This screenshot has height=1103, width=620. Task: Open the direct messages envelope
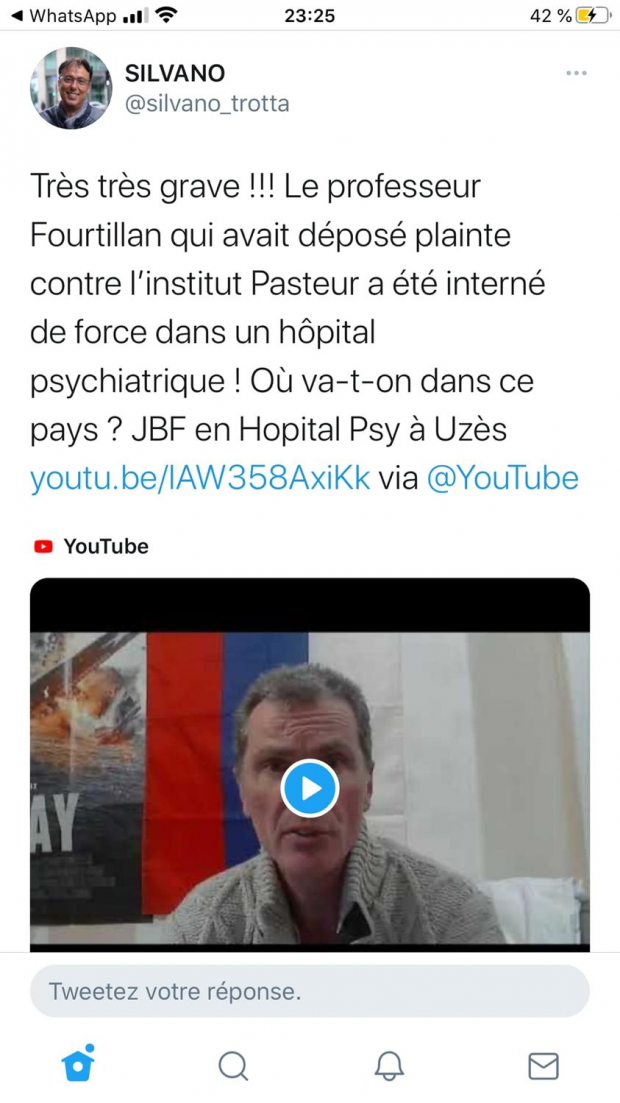[x=543, y=1066]
